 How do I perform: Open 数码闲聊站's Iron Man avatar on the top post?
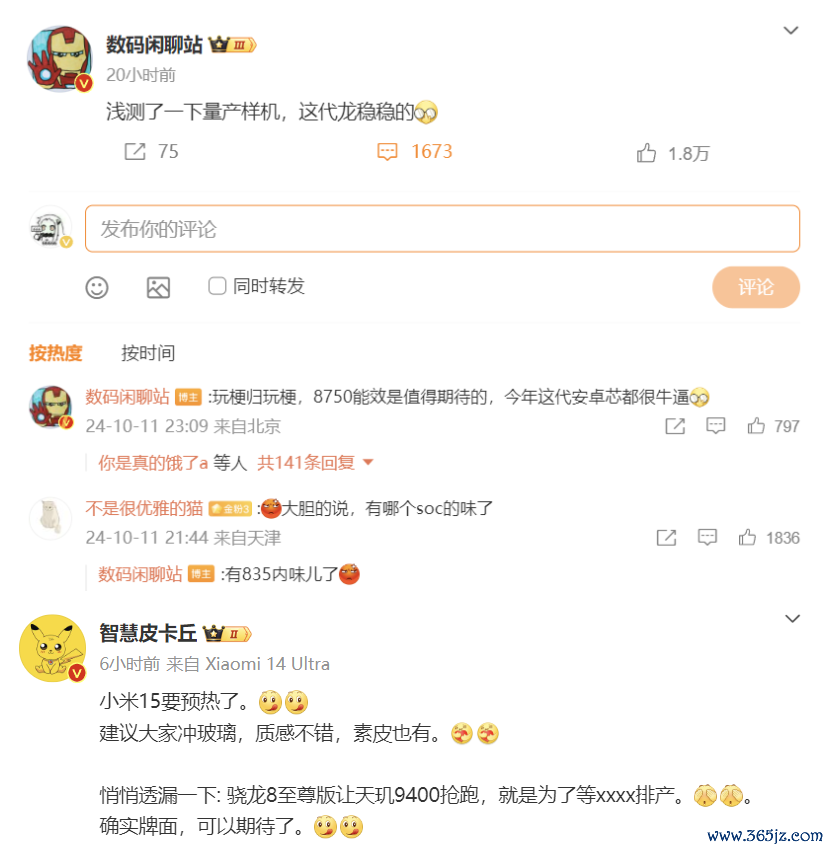[59, 59]
